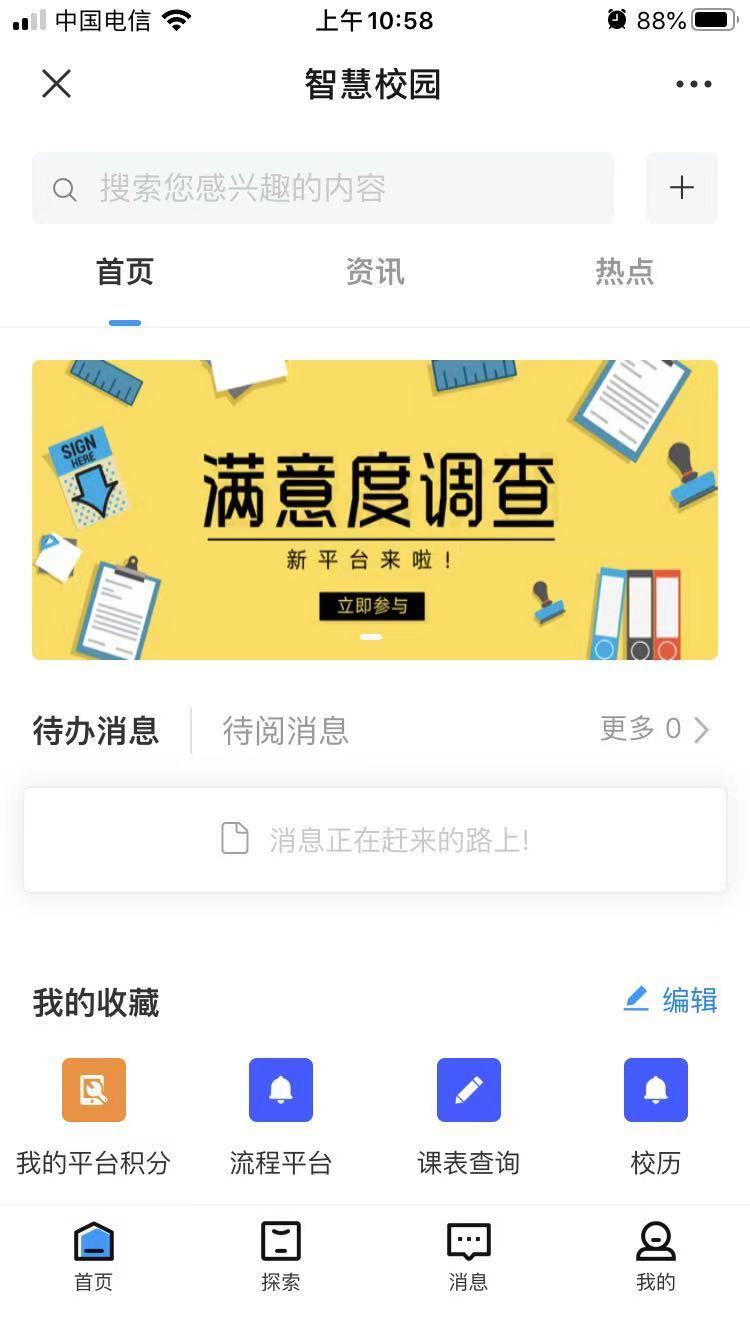
Task: Open the three-dot overflow menu
Action: point(693,84)
